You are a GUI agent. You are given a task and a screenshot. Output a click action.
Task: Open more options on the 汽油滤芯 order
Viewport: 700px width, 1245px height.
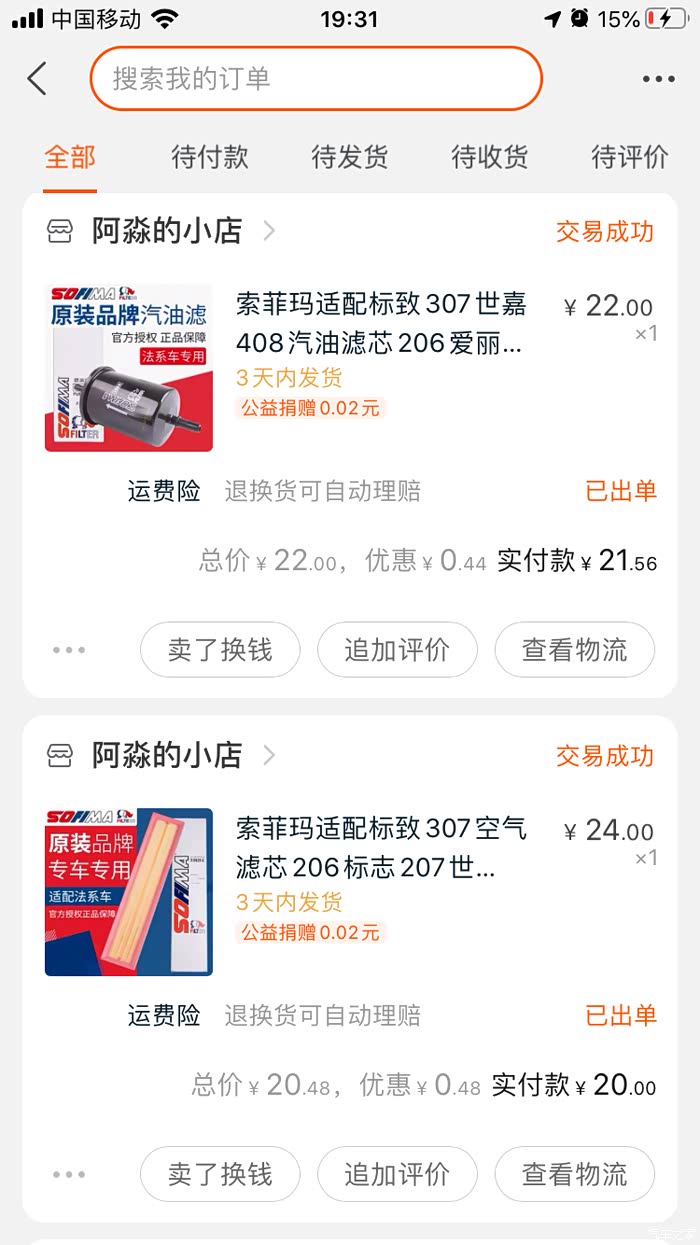pos(69,650)
